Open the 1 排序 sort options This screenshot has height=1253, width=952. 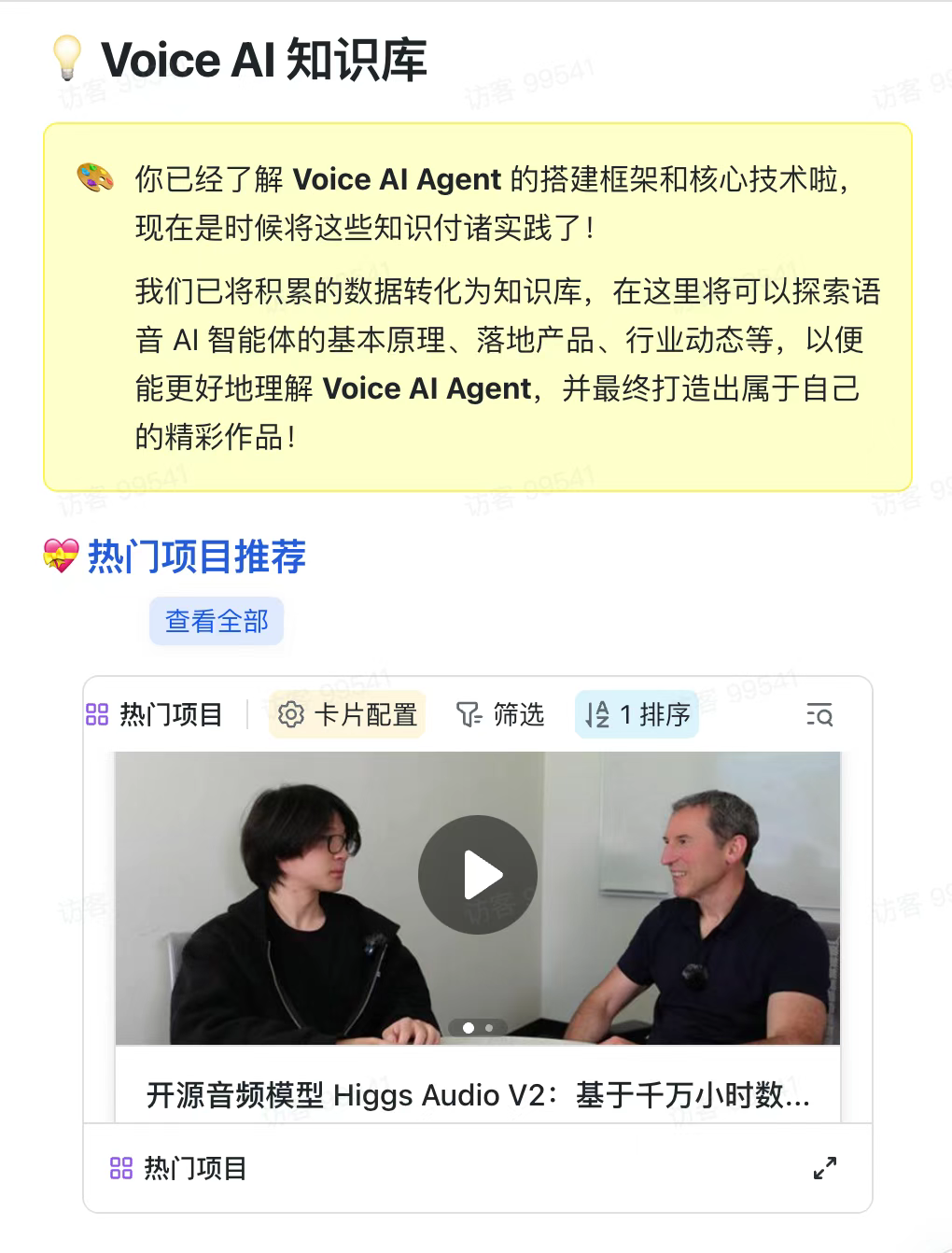pos(637,715)
